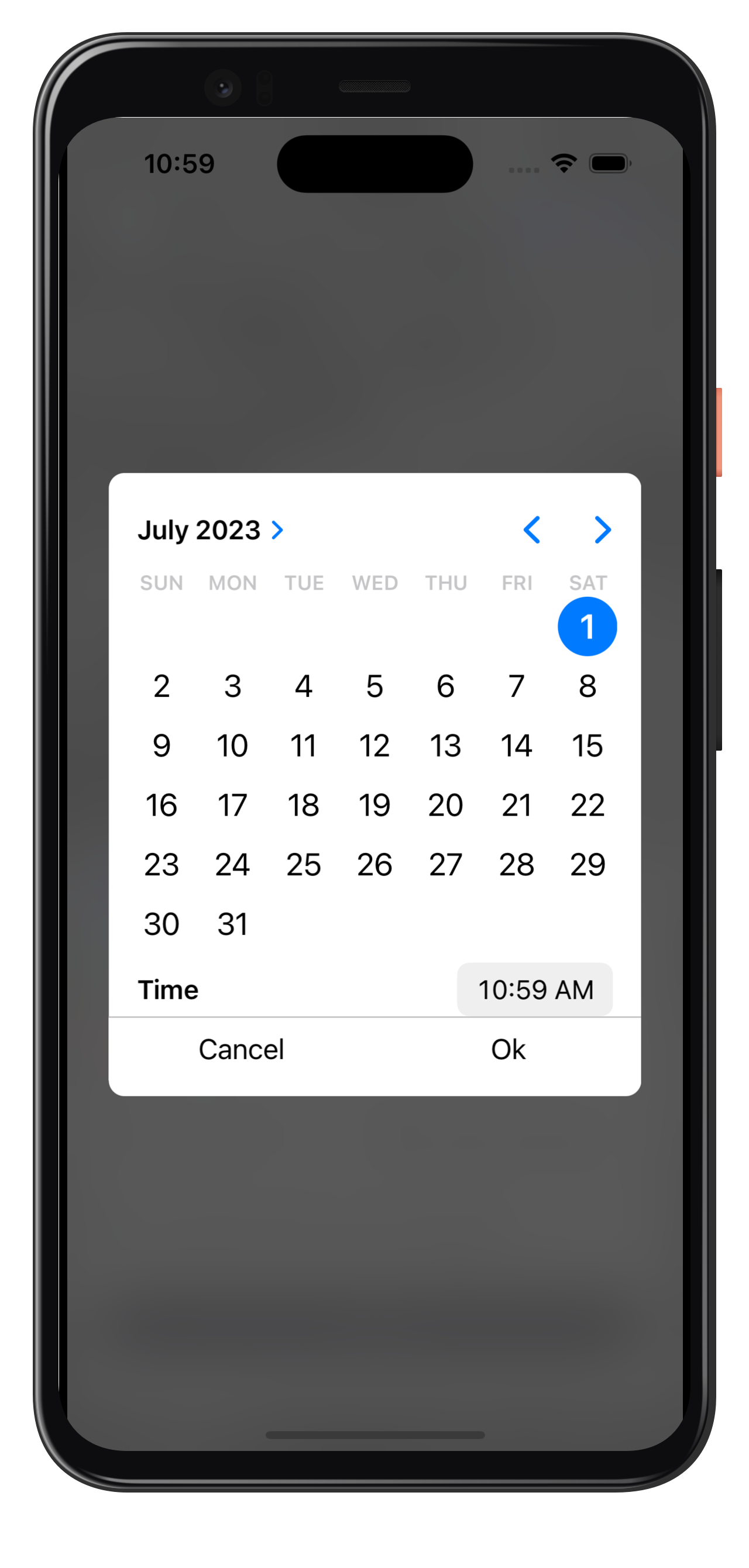Go to the next month
The image size is (749, 1568).
pyautogui.click(x=602, y=529)
